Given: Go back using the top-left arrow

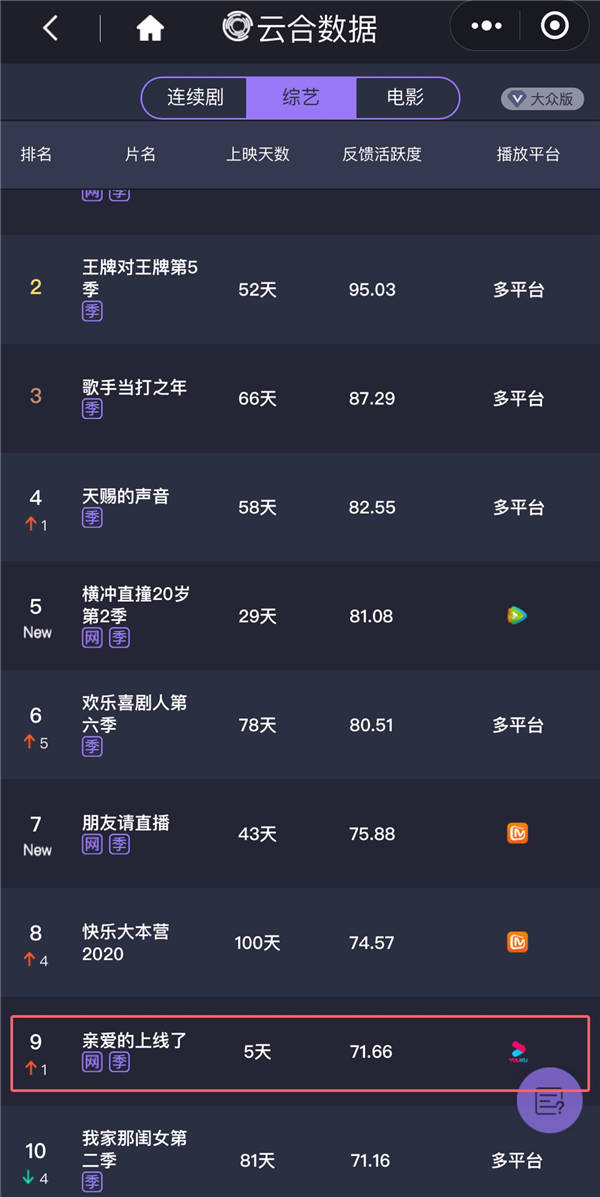Looking at the screenshot, I should point(50,29).
